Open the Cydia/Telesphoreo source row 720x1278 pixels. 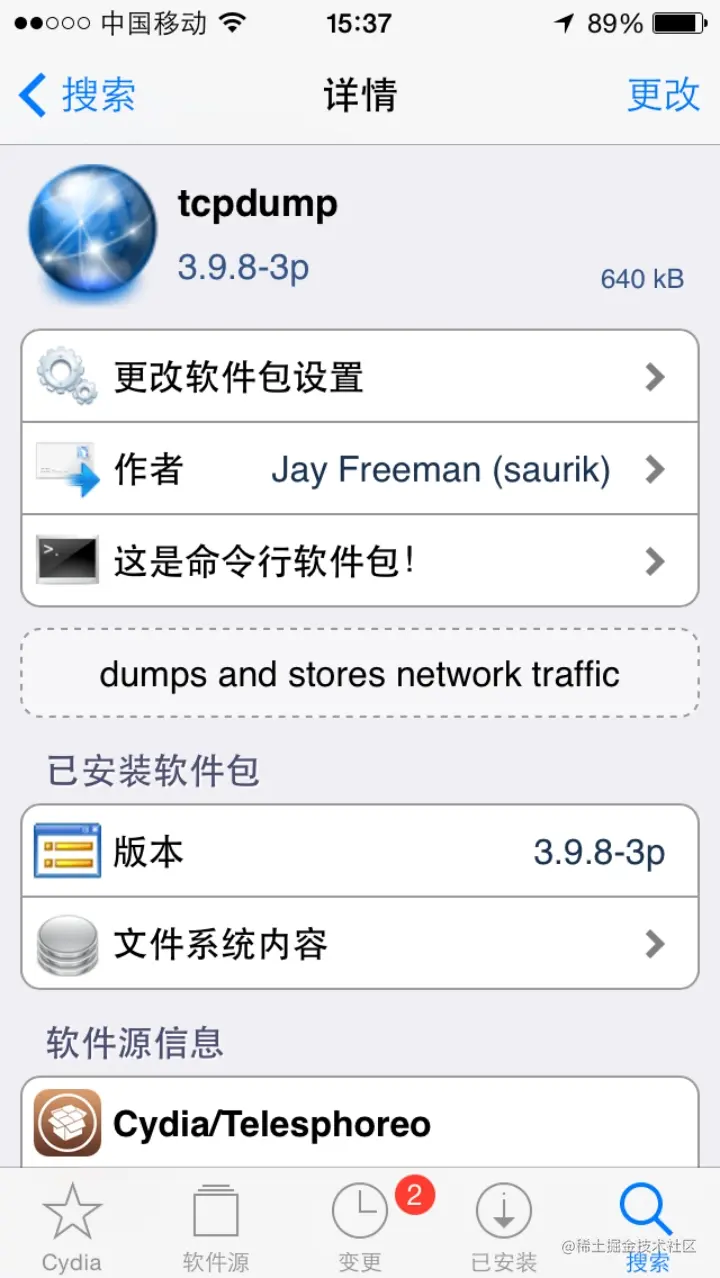point(360,1122)
